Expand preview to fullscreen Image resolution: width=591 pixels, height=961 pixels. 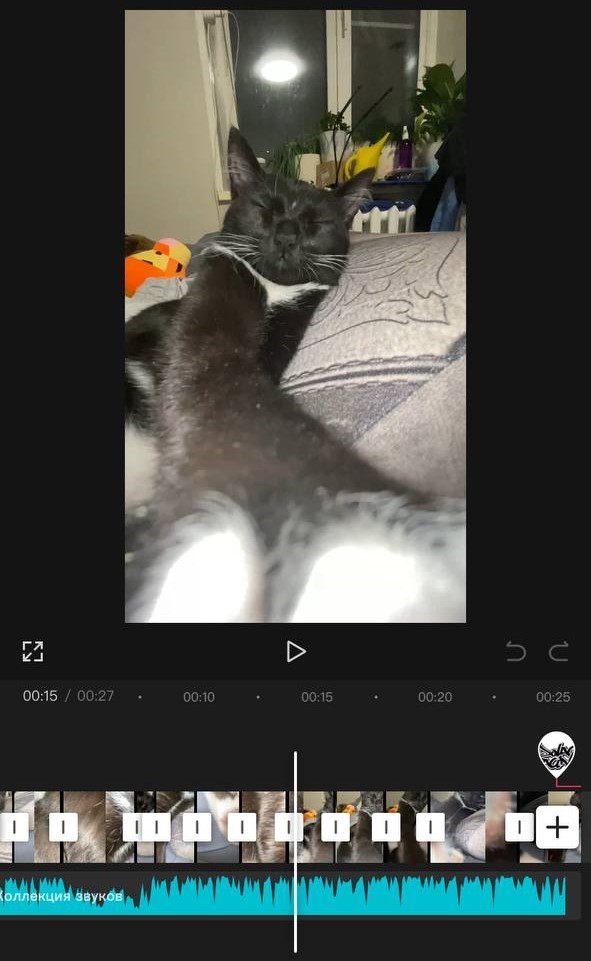(32, 651)
